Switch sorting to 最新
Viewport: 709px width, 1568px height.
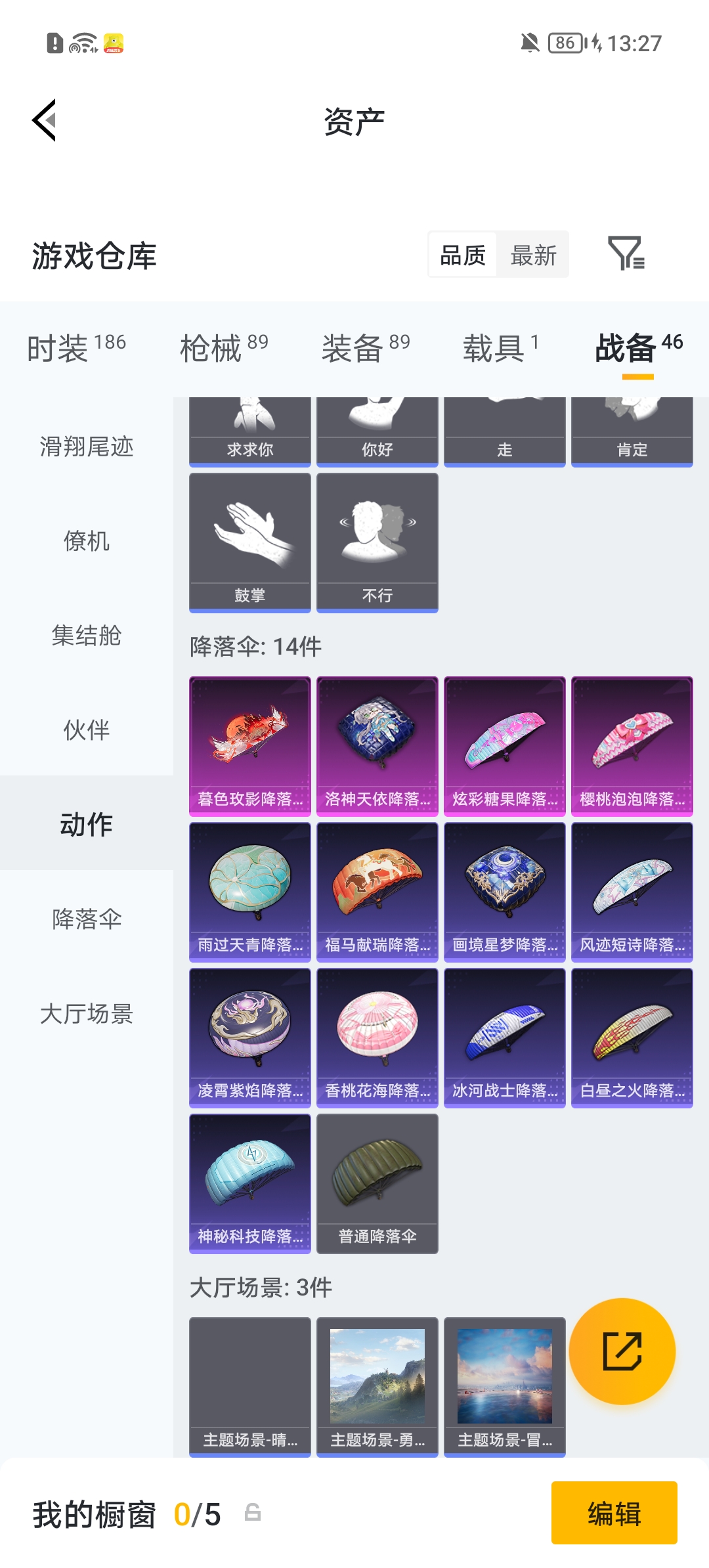coord(533,255)
